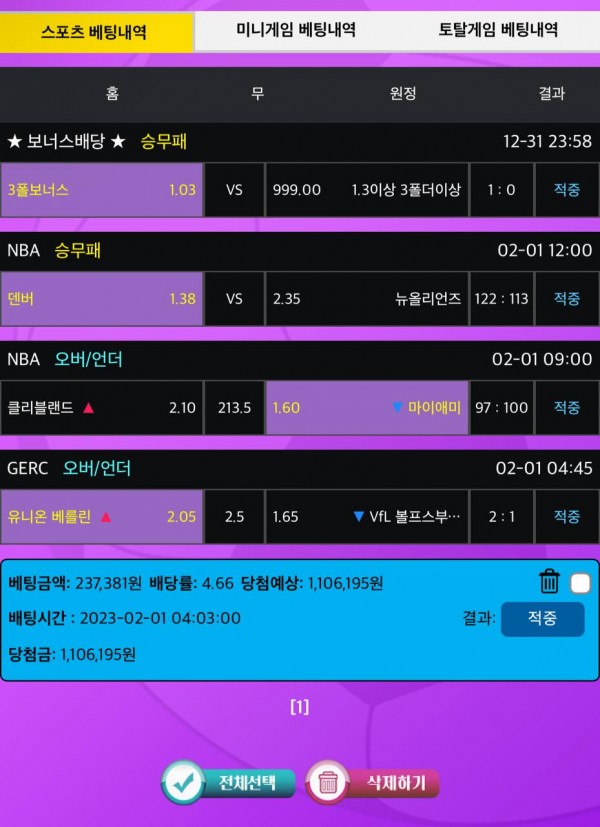Open the 미니게임 베팅내역 tab
The height and width of the screenshot is (827, 600).
(x=295, y=31)
